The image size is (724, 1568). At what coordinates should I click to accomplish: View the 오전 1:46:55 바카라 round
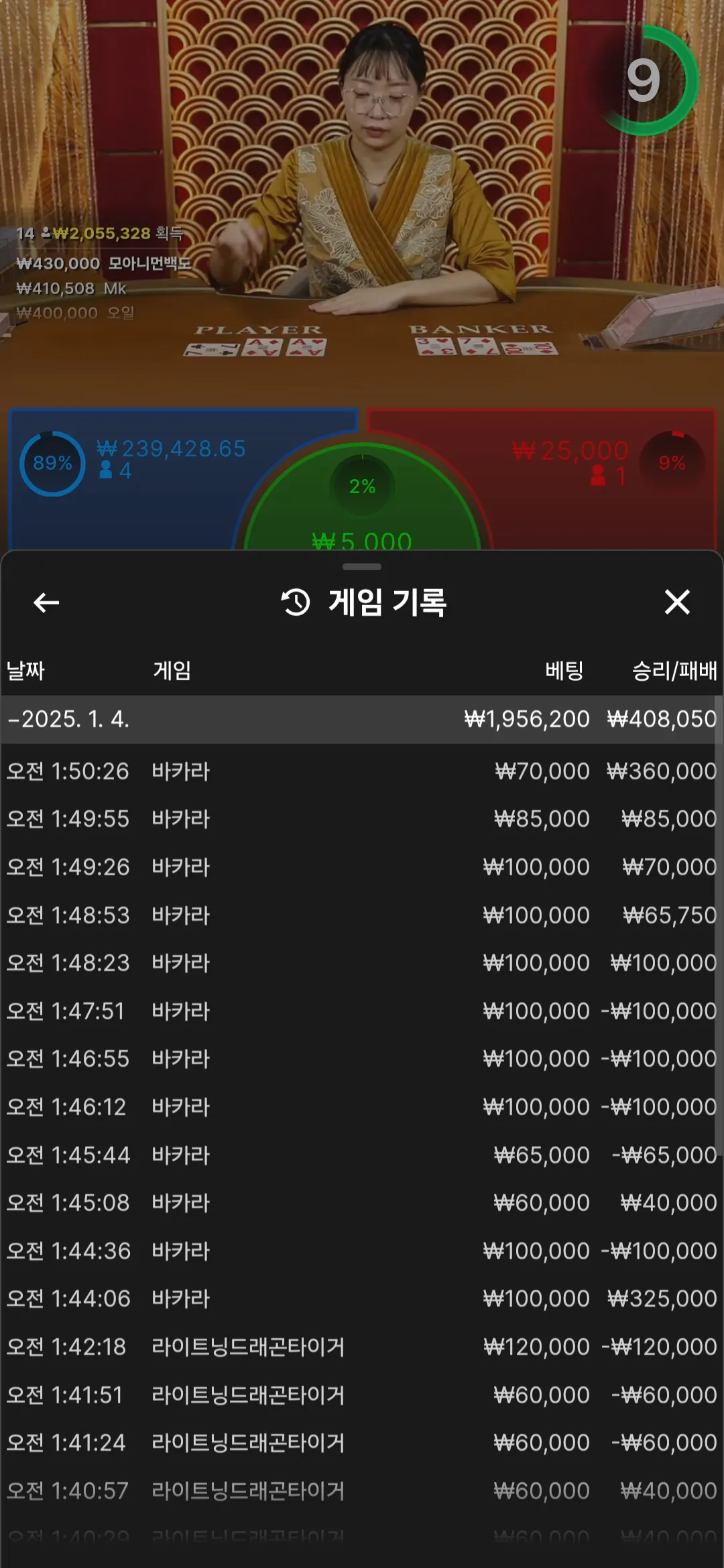tap(362, 1059)
